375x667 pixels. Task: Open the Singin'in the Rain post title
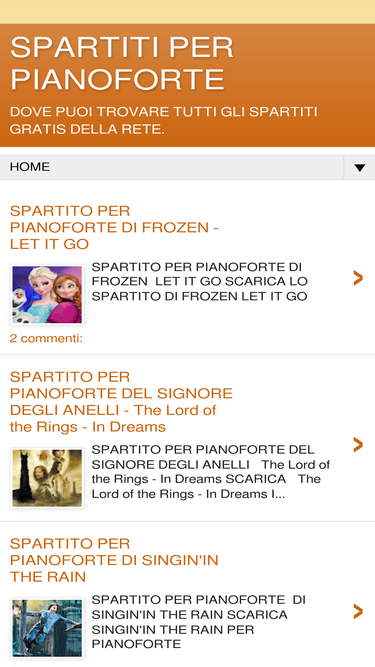[x=114, y=560]
